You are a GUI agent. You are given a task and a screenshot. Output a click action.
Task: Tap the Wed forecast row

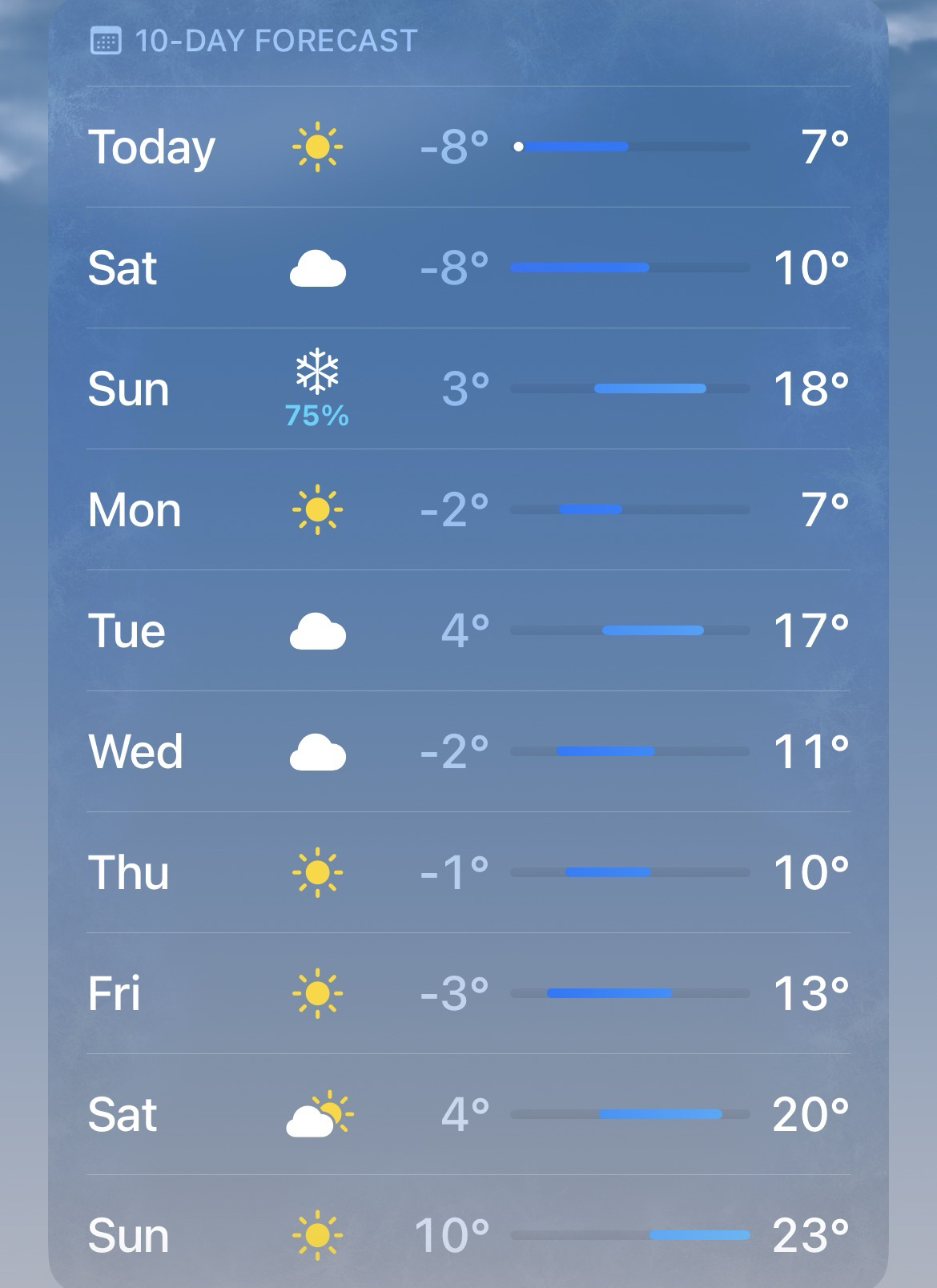tap(468, 751)
